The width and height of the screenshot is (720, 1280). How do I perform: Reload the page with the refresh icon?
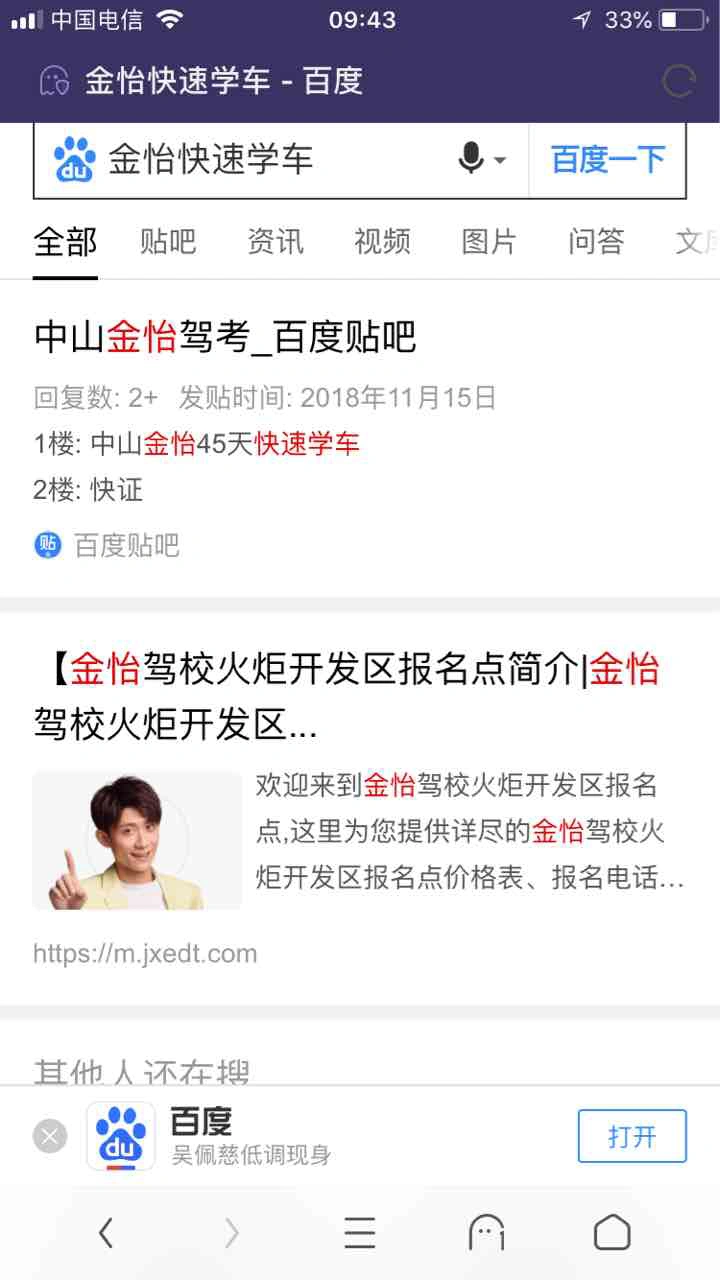(x=678, y=81)
